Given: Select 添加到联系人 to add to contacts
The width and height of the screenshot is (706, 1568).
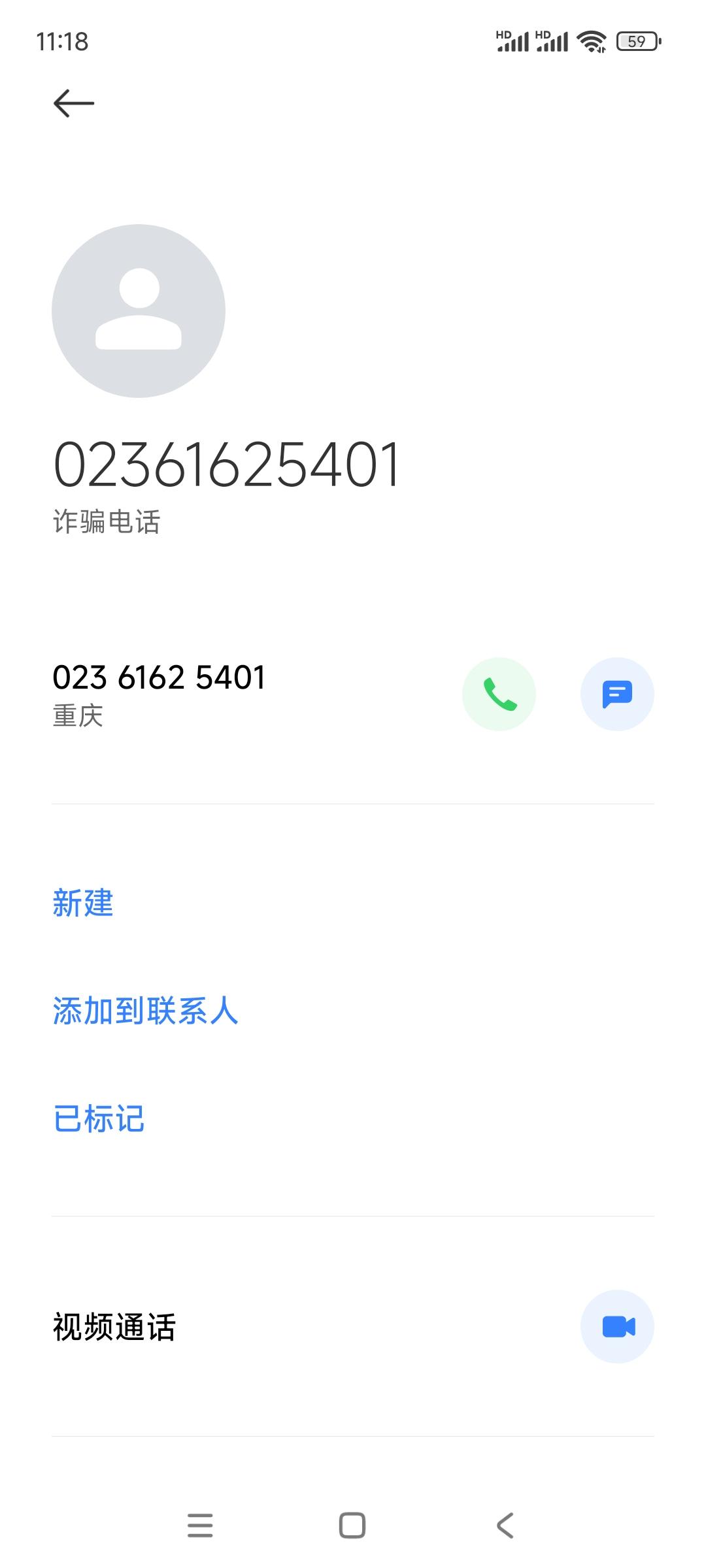Looking at the screenshot, I should click(146, 1010).
